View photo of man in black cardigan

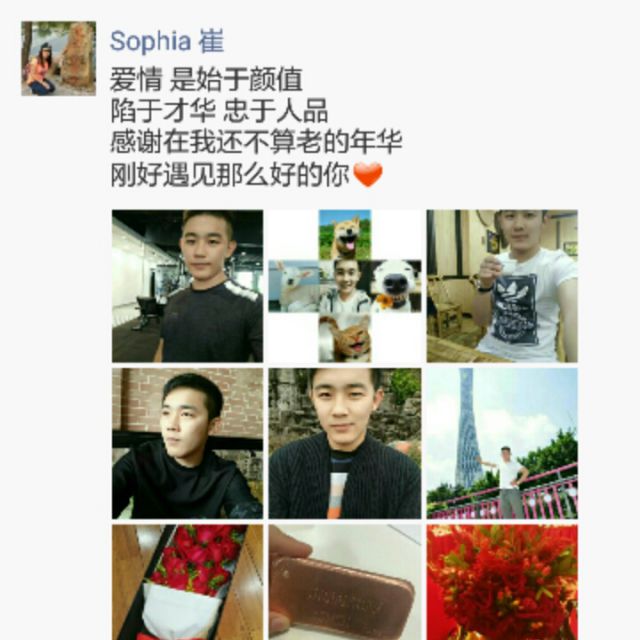click(x=344, y=443)
